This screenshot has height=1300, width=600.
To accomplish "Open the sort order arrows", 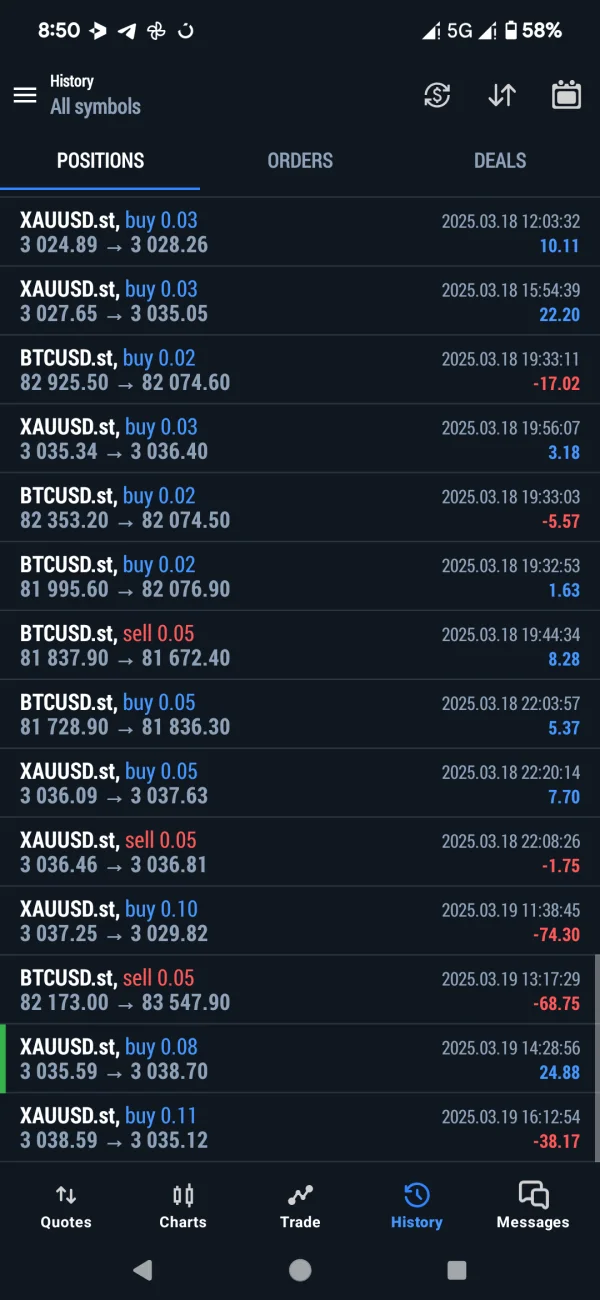I will 502,95.
